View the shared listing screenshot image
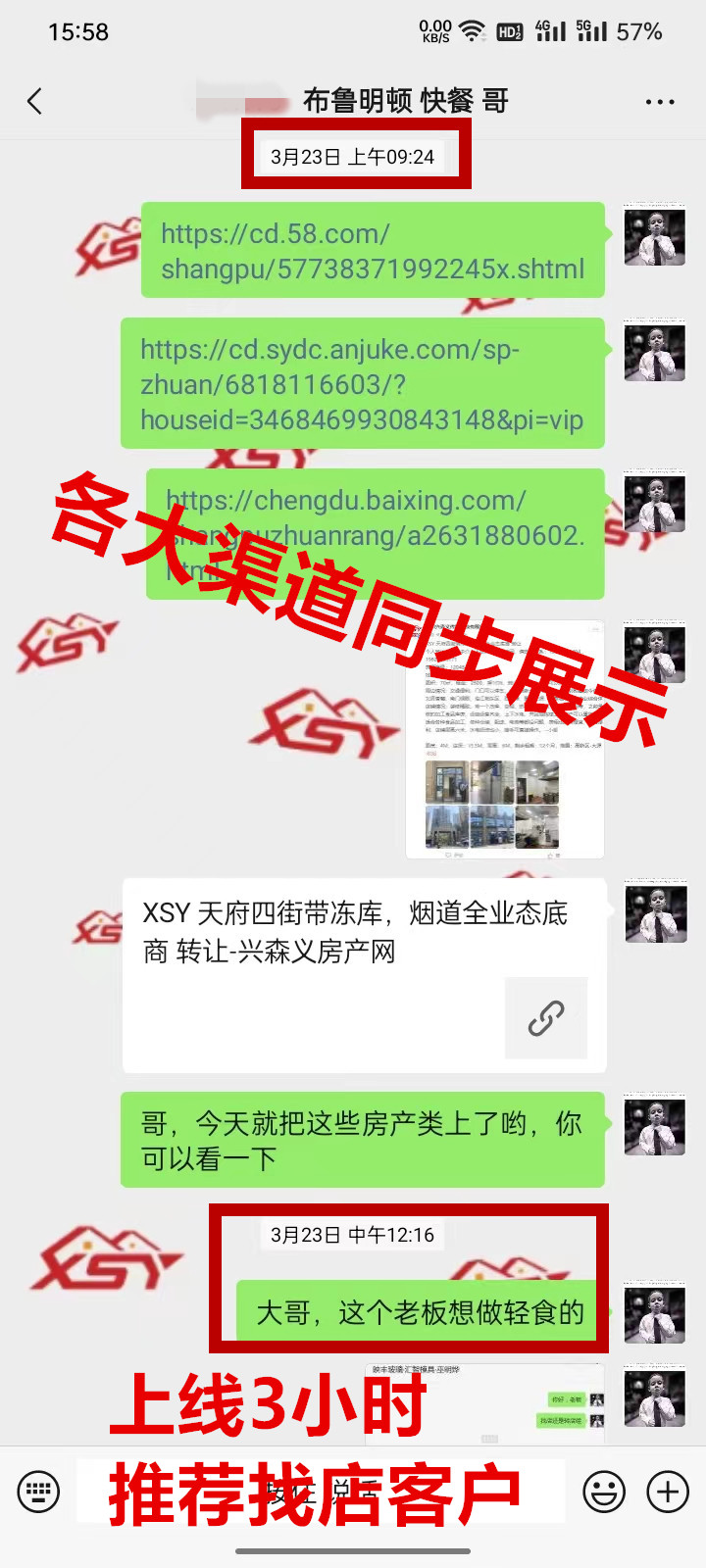 (505, 740)
